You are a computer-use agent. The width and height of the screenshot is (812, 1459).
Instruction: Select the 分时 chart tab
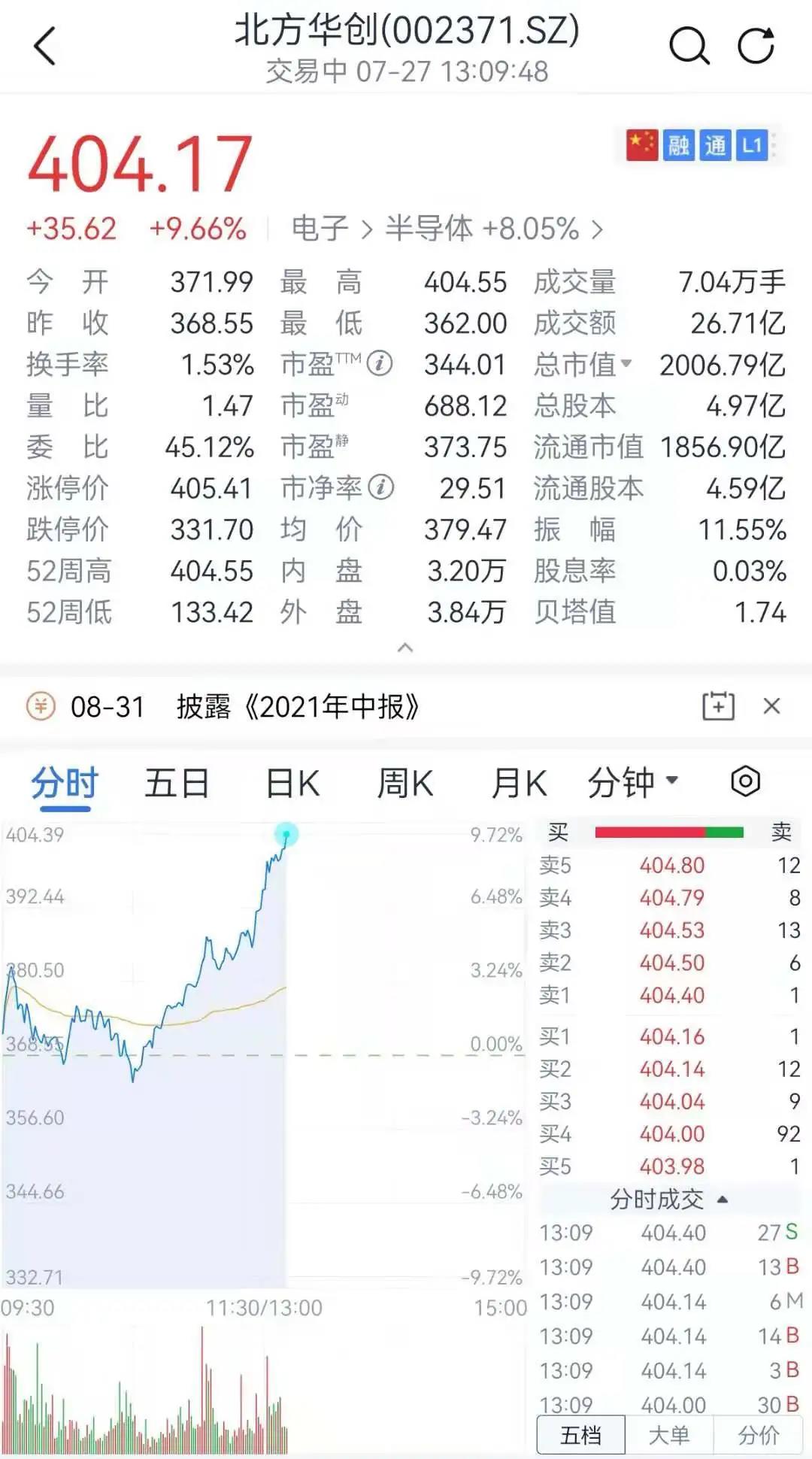click(65, 783)
